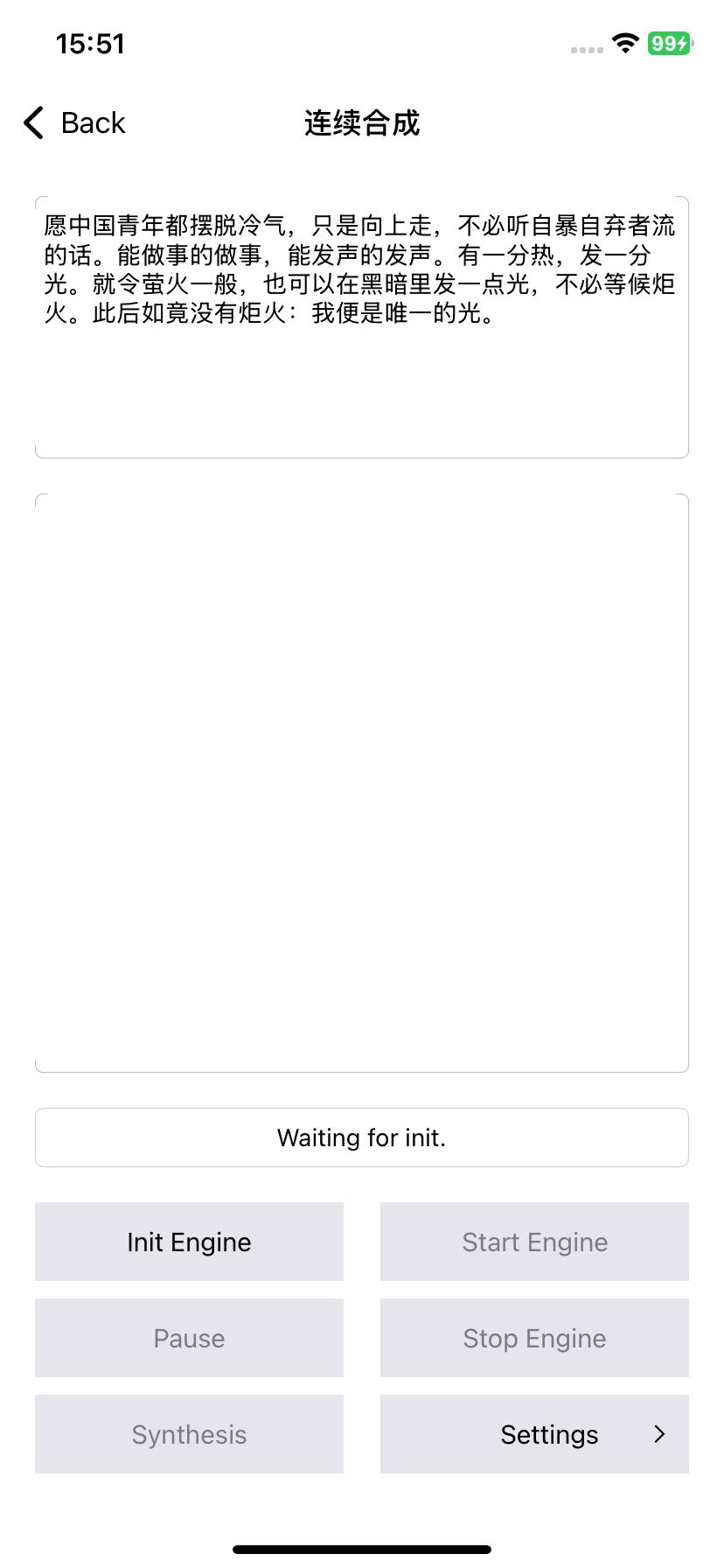Viewport: 724px width, 1568px height.
Task: Open the Settings page
Action: tap(534, 1434)
